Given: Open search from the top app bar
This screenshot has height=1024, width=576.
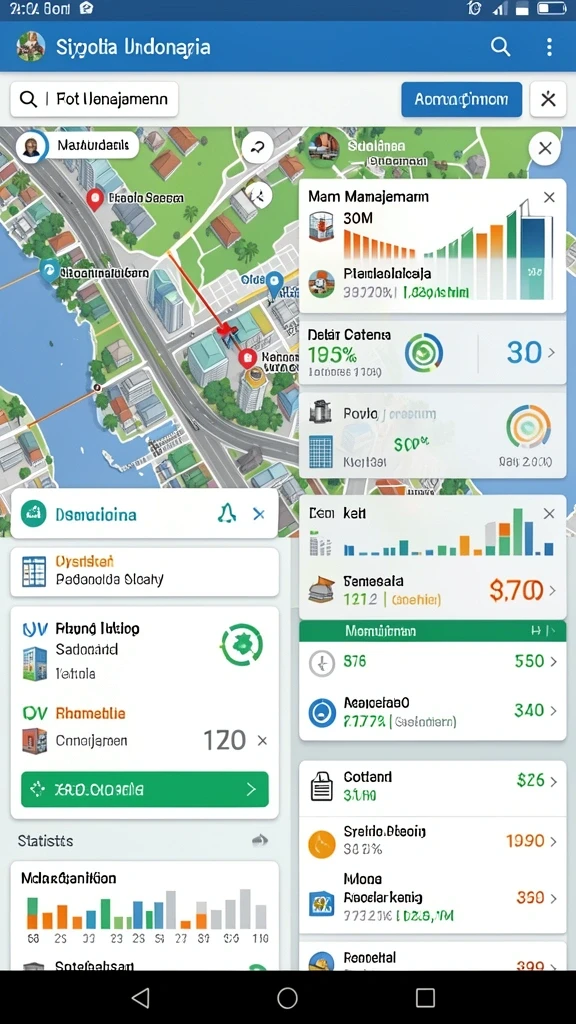Looking at the screenshot, I should [500, 47].
